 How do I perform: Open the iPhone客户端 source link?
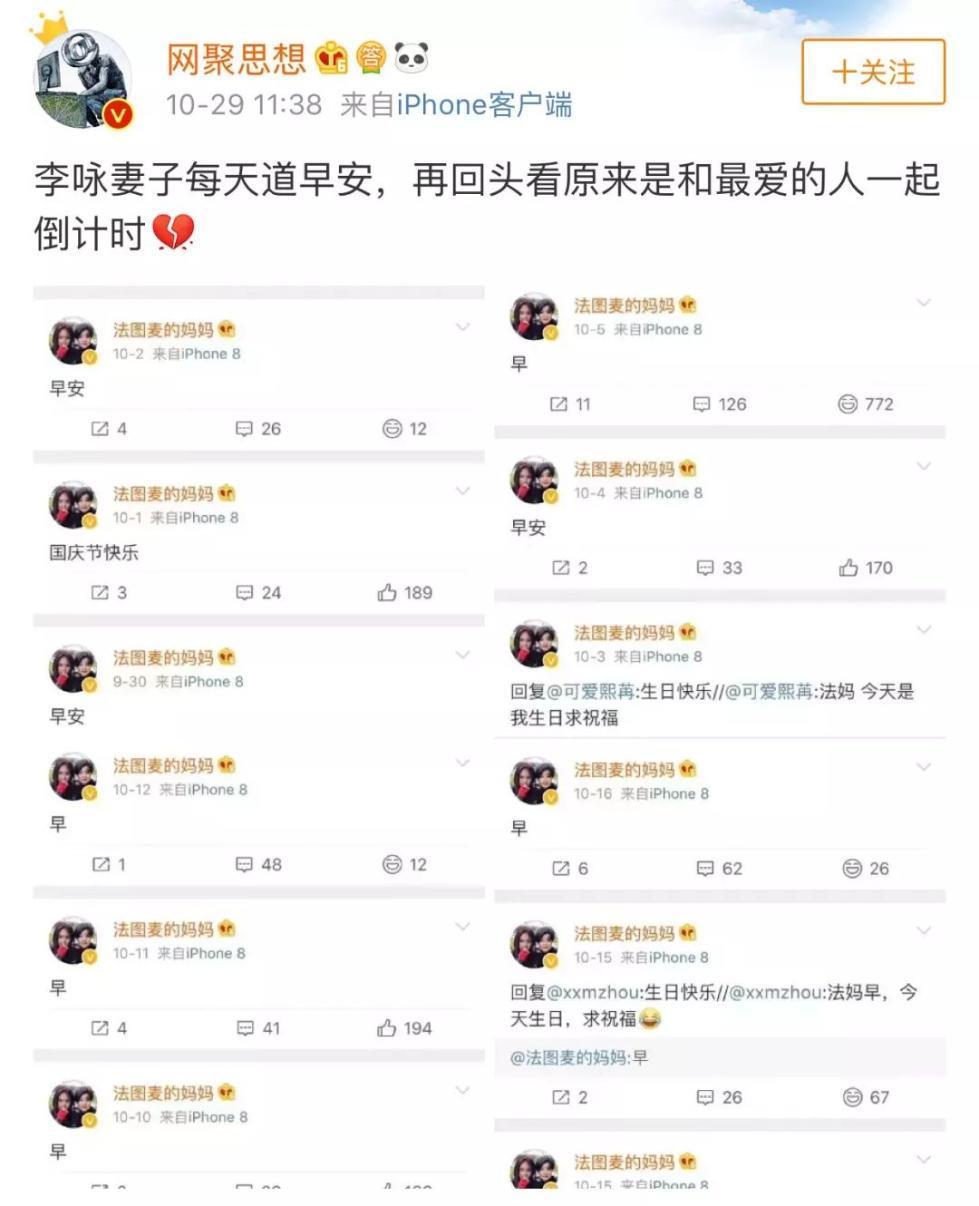point(484,104)
